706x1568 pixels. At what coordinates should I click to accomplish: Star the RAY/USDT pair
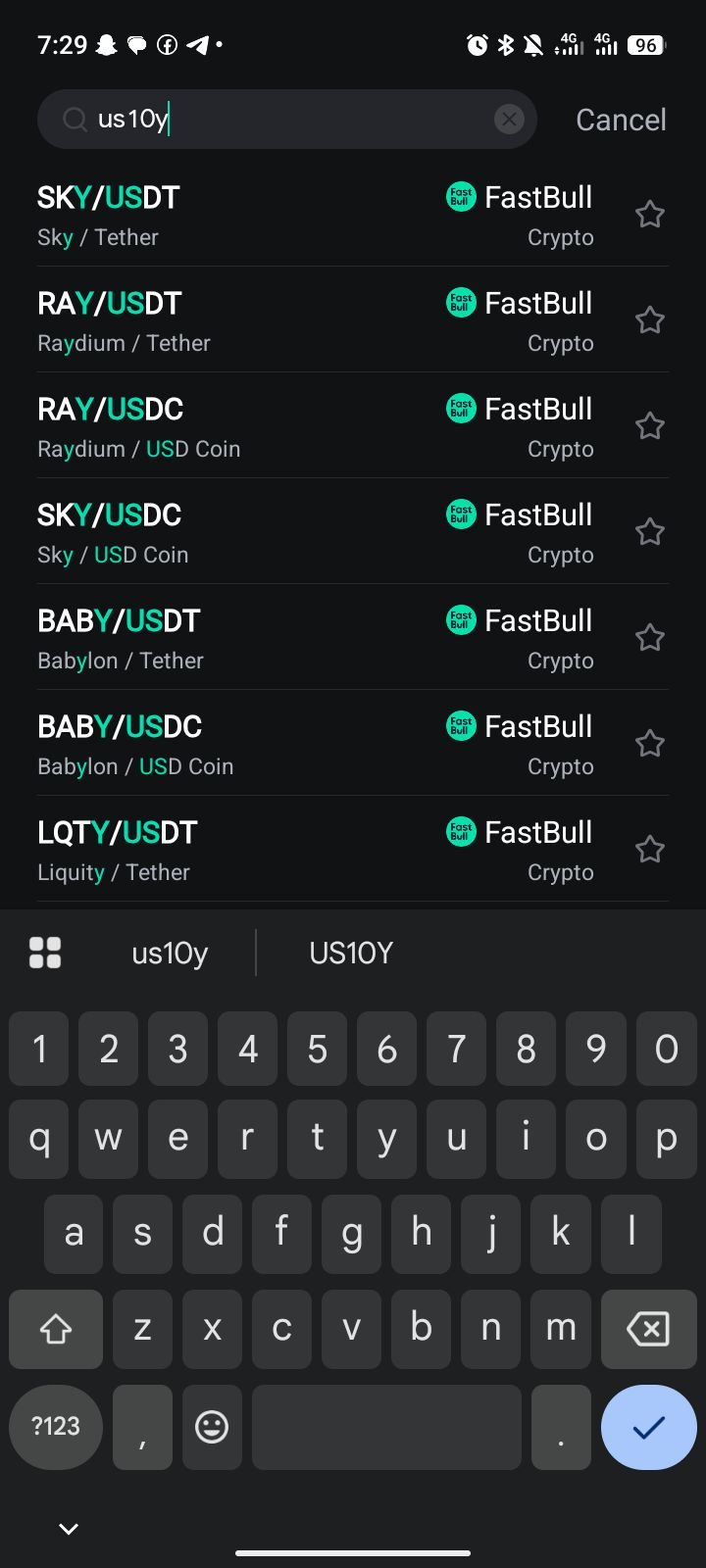(x=650, y=320)
